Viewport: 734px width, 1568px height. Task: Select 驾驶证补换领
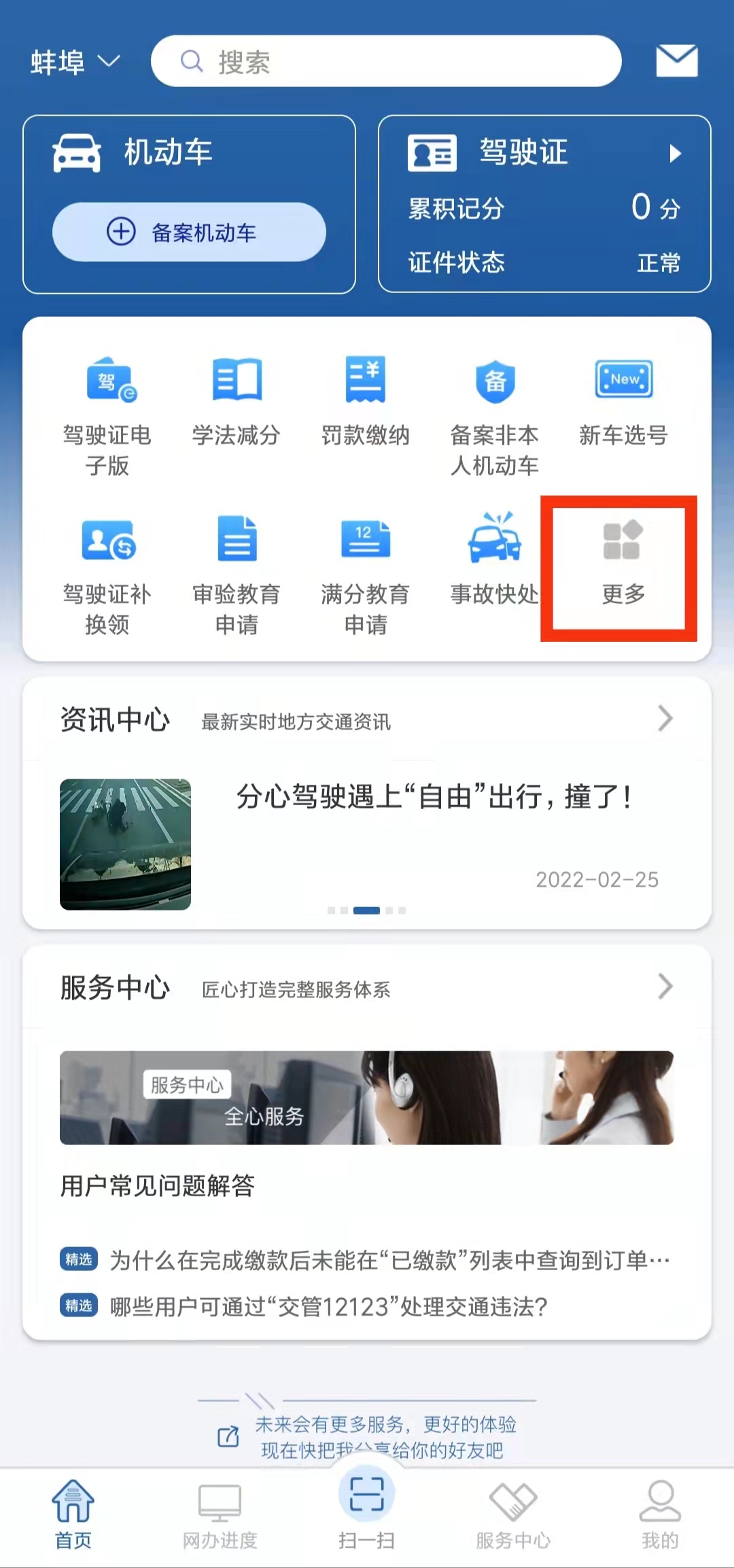pyautogui.click(x=107, y=575)
